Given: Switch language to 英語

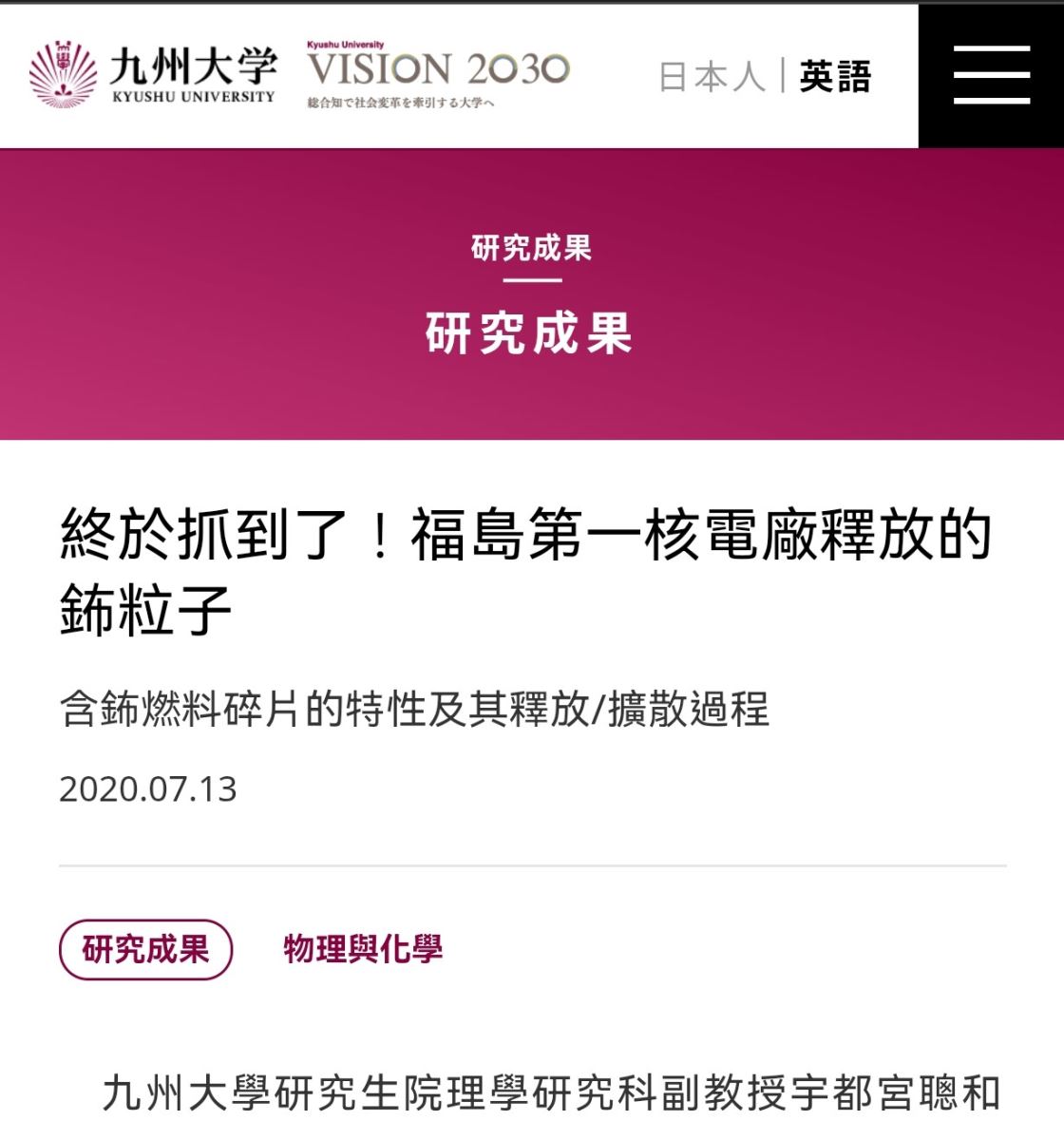Looking at the screenshot, I should click(x=835, y=76).
